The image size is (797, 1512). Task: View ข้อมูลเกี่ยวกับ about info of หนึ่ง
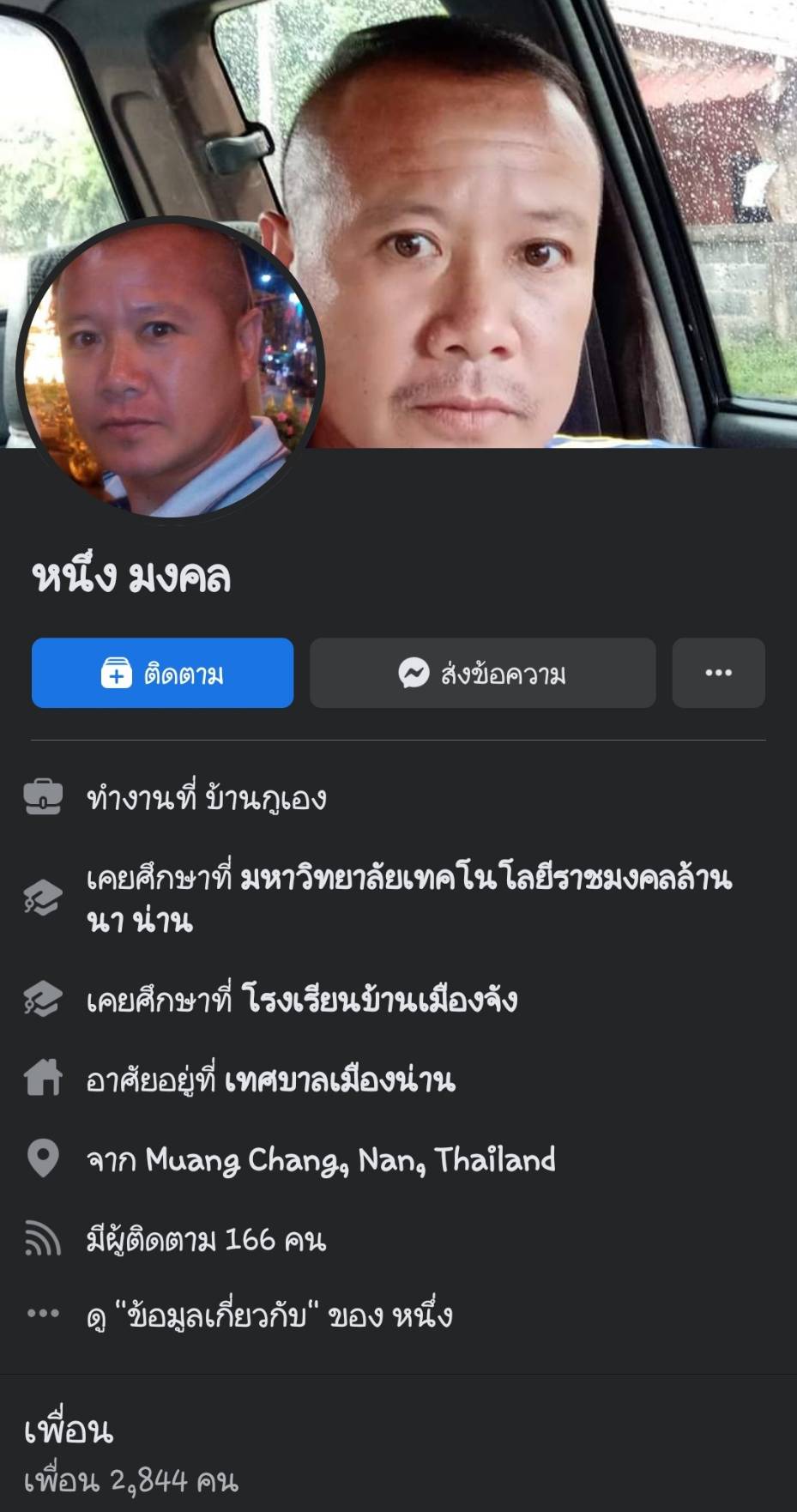tap(269, 1315)
